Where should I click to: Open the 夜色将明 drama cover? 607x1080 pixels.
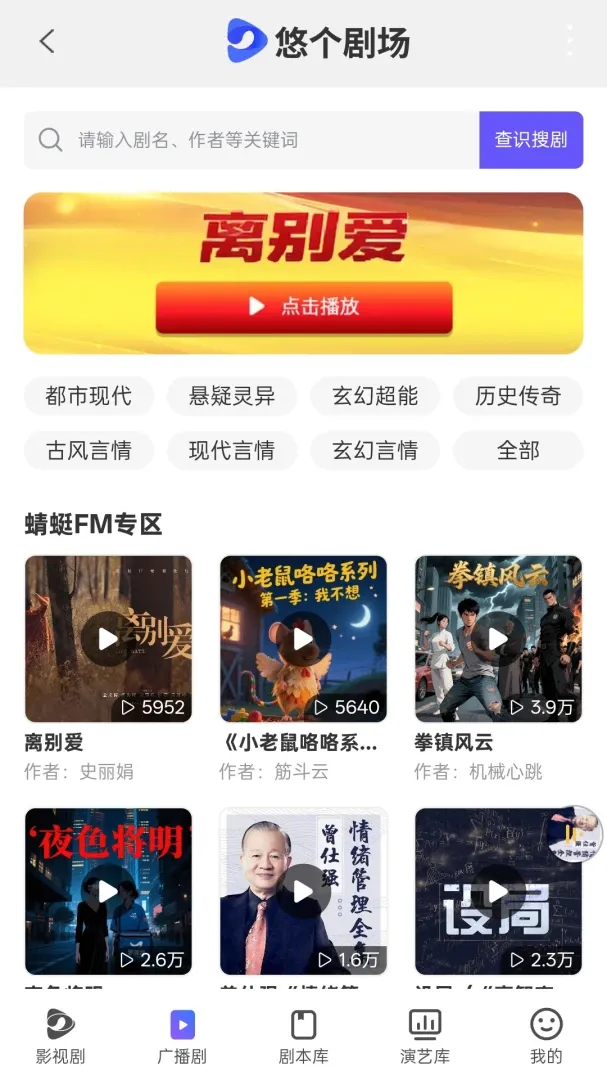(x=108, y=891)
